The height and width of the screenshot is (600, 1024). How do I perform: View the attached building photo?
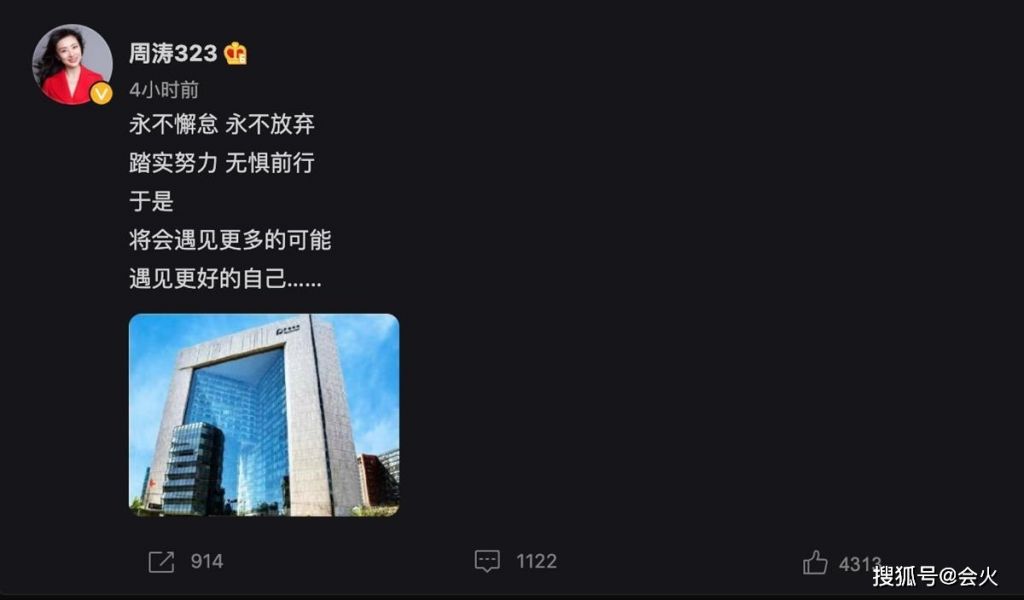[x=264, y=415]
